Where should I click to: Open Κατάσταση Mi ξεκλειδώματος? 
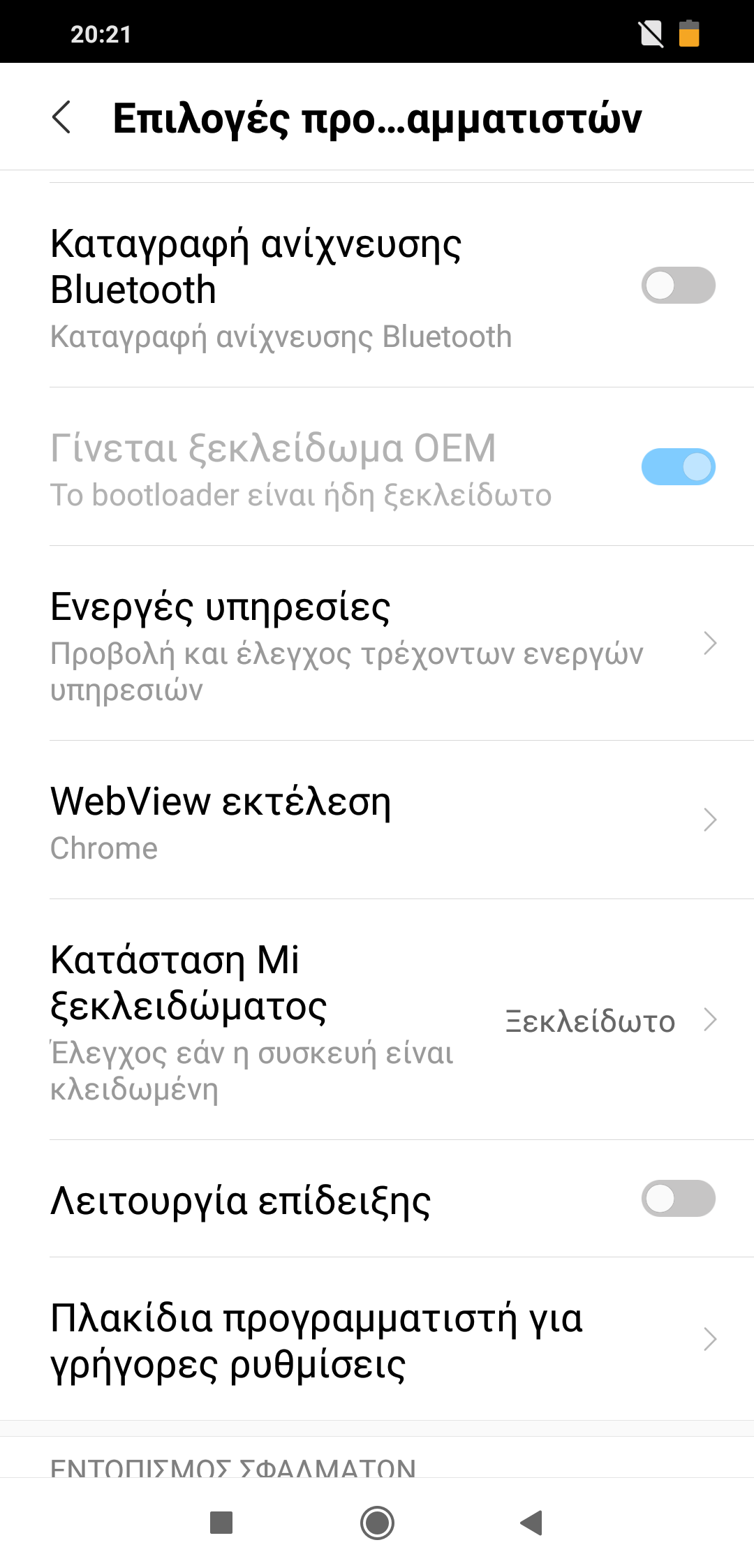click(377, 1020)
